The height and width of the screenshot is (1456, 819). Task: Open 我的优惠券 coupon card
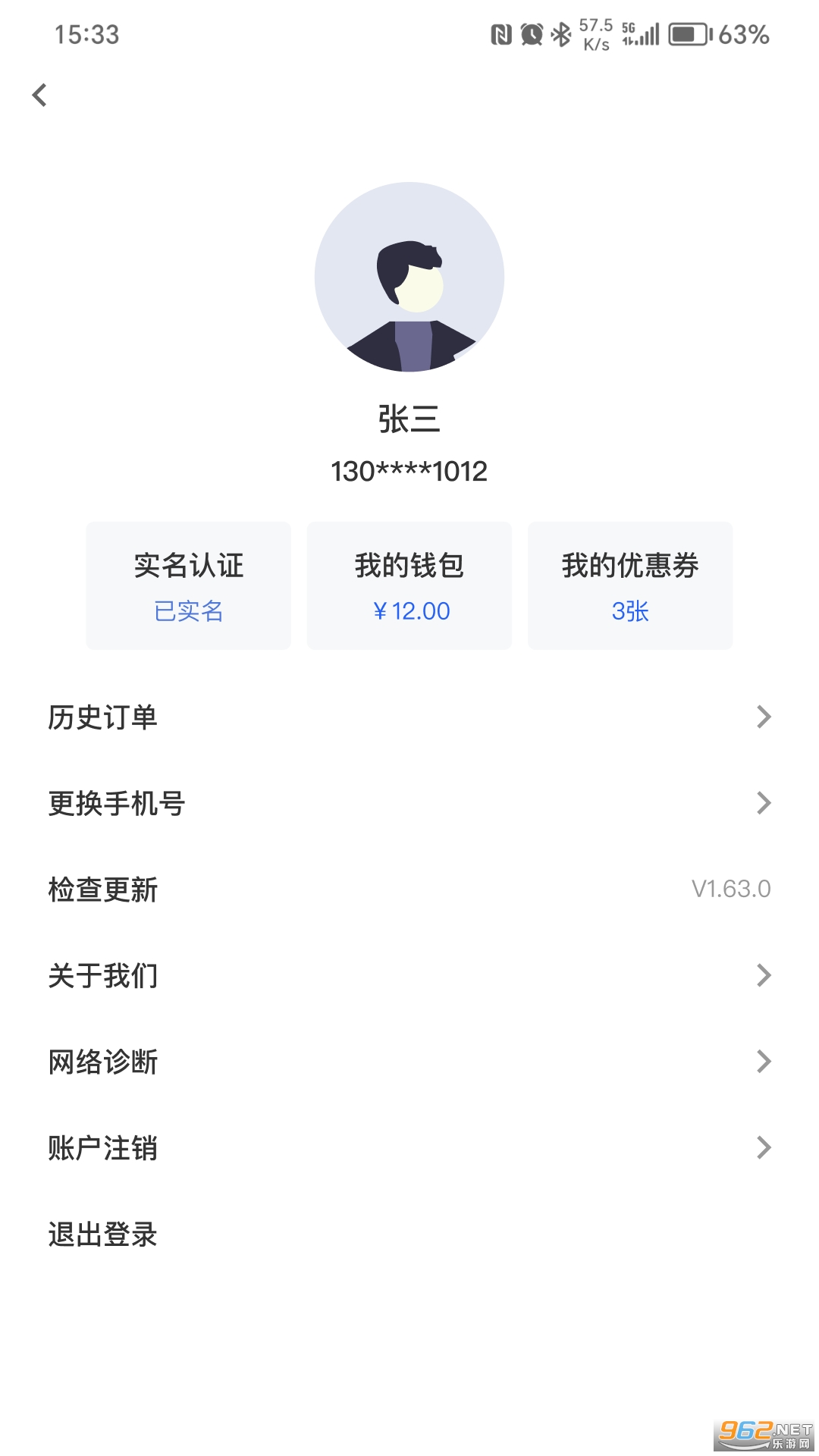click(630, 585)
